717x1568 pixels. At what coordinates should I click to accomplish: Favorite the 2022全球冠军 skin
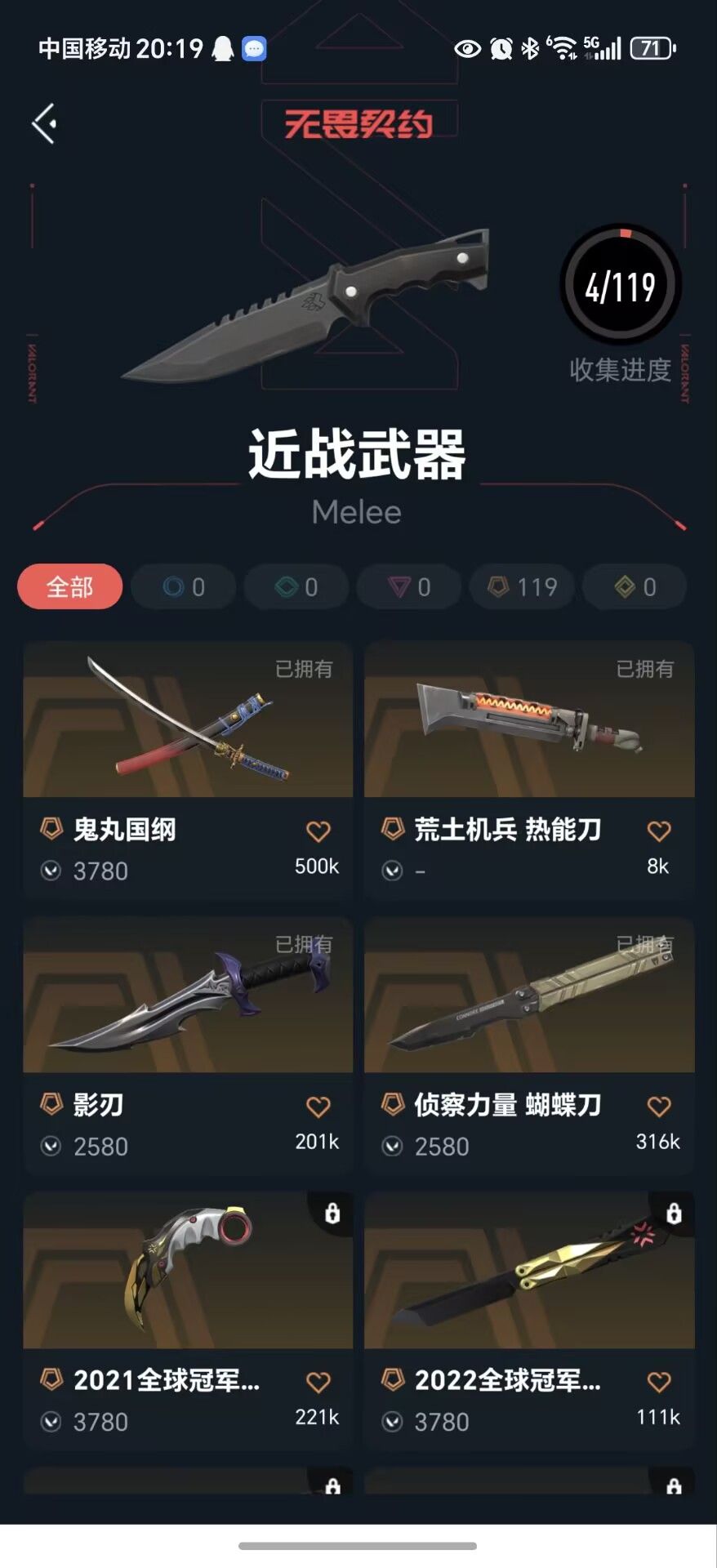coord(659,1382)
